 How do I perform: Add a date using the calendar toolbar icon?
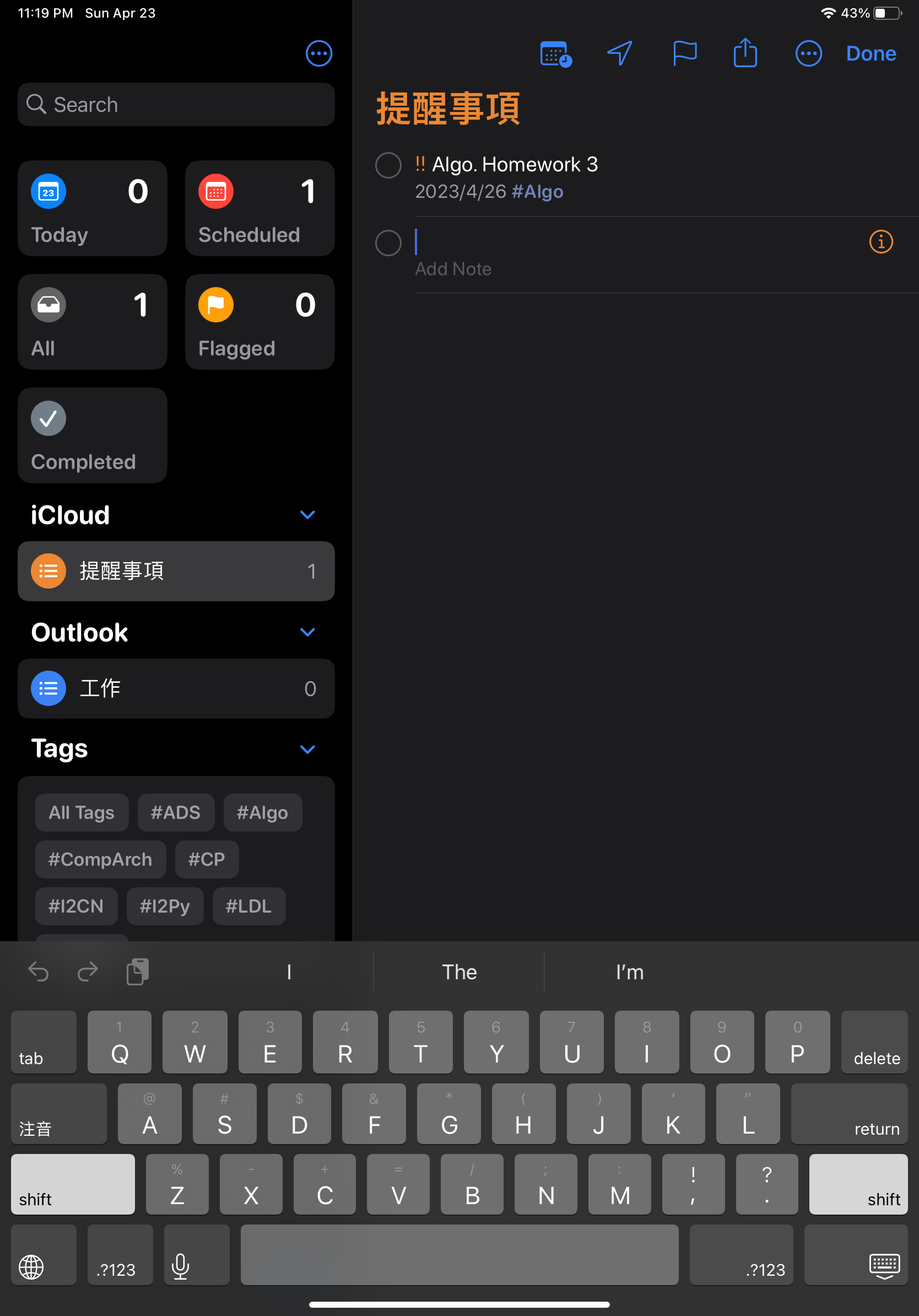click(x=555, y=54)
